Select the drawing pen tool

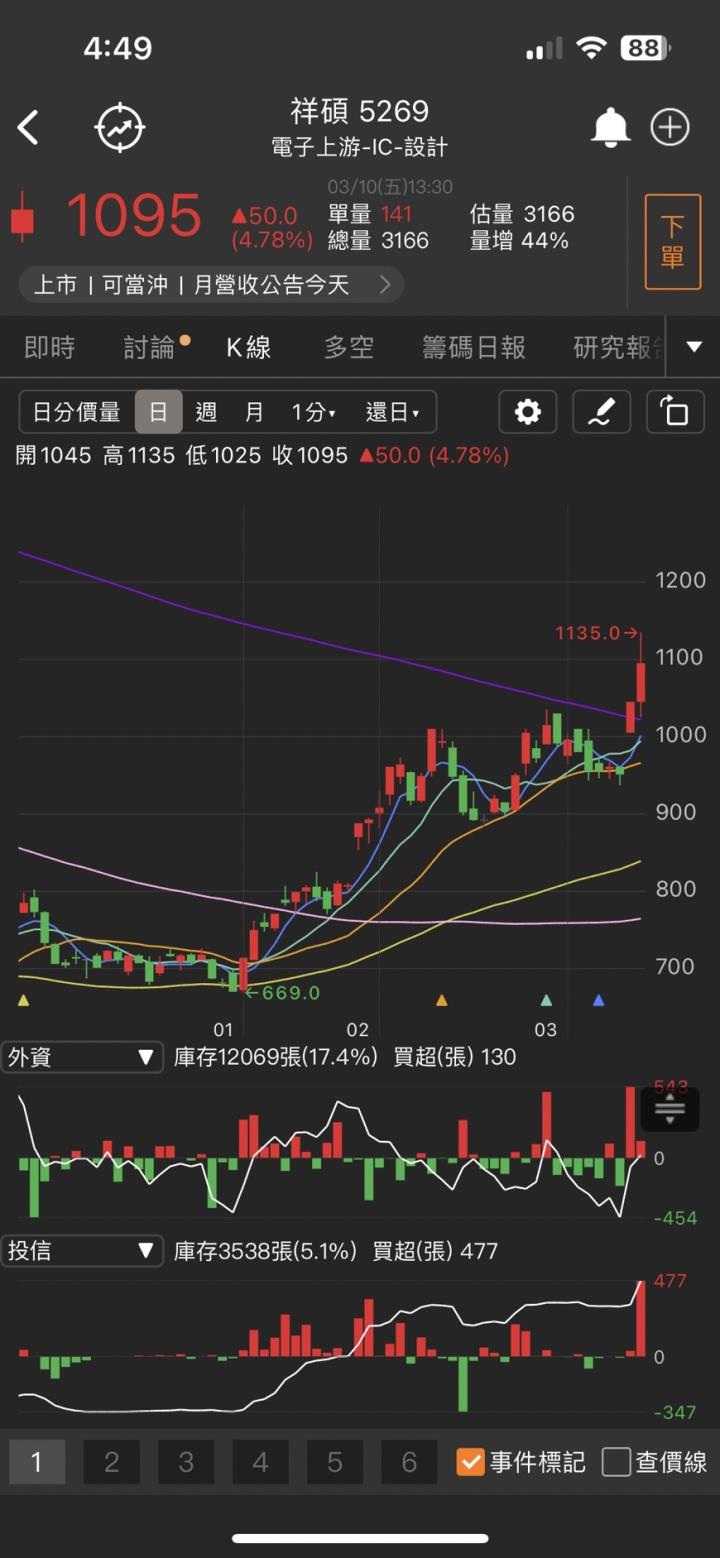point(601,411)
